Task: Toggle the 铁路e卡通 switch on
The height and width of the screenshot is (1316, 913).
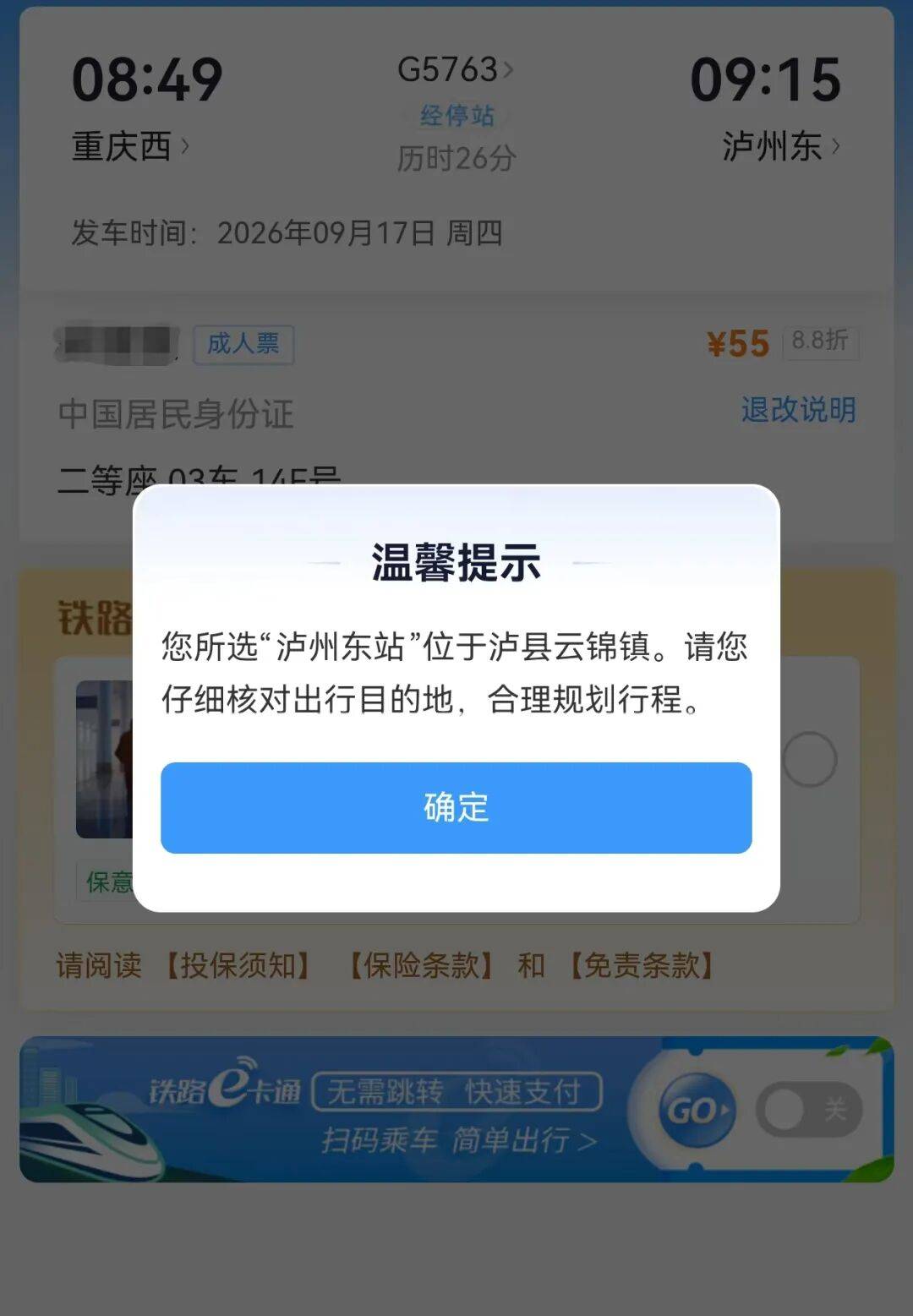Action: [x=809, y=1110]
